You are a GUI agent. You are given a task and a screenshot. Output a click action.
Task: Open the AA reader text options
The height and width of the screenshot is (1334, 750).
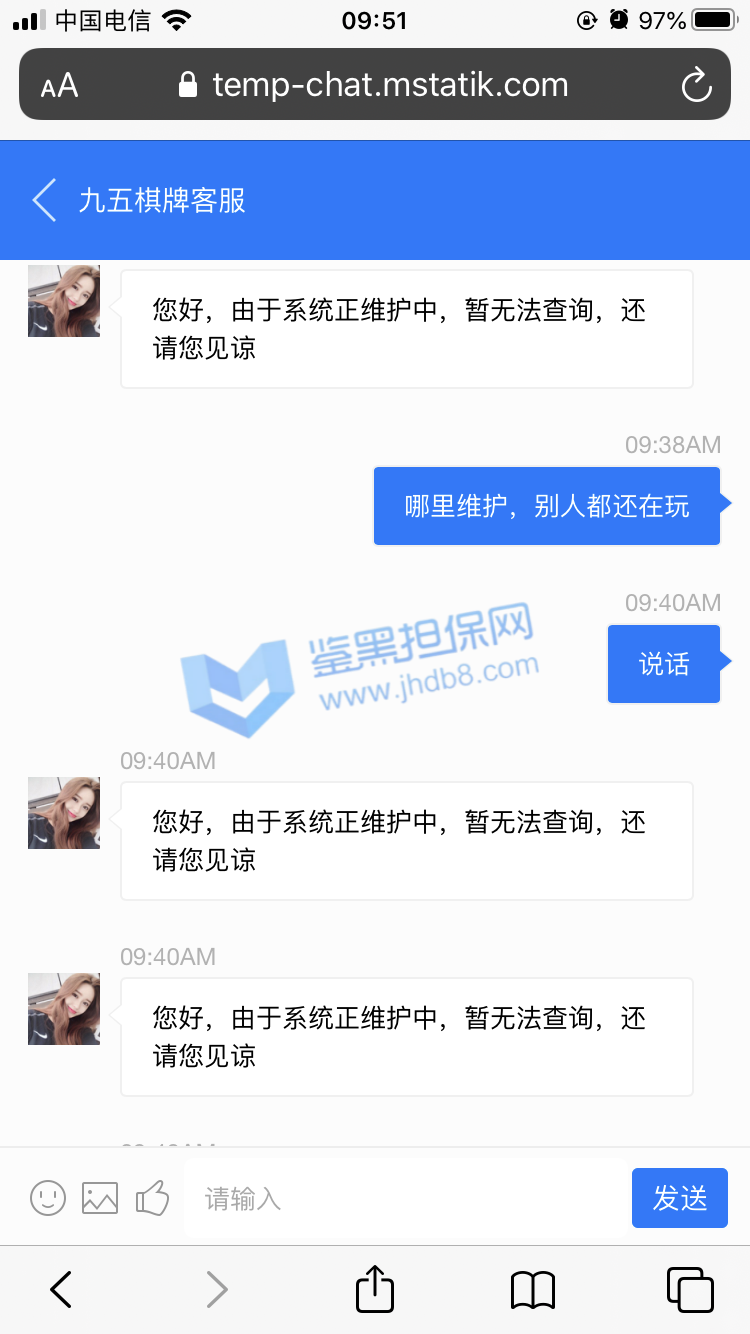[59, 86]
